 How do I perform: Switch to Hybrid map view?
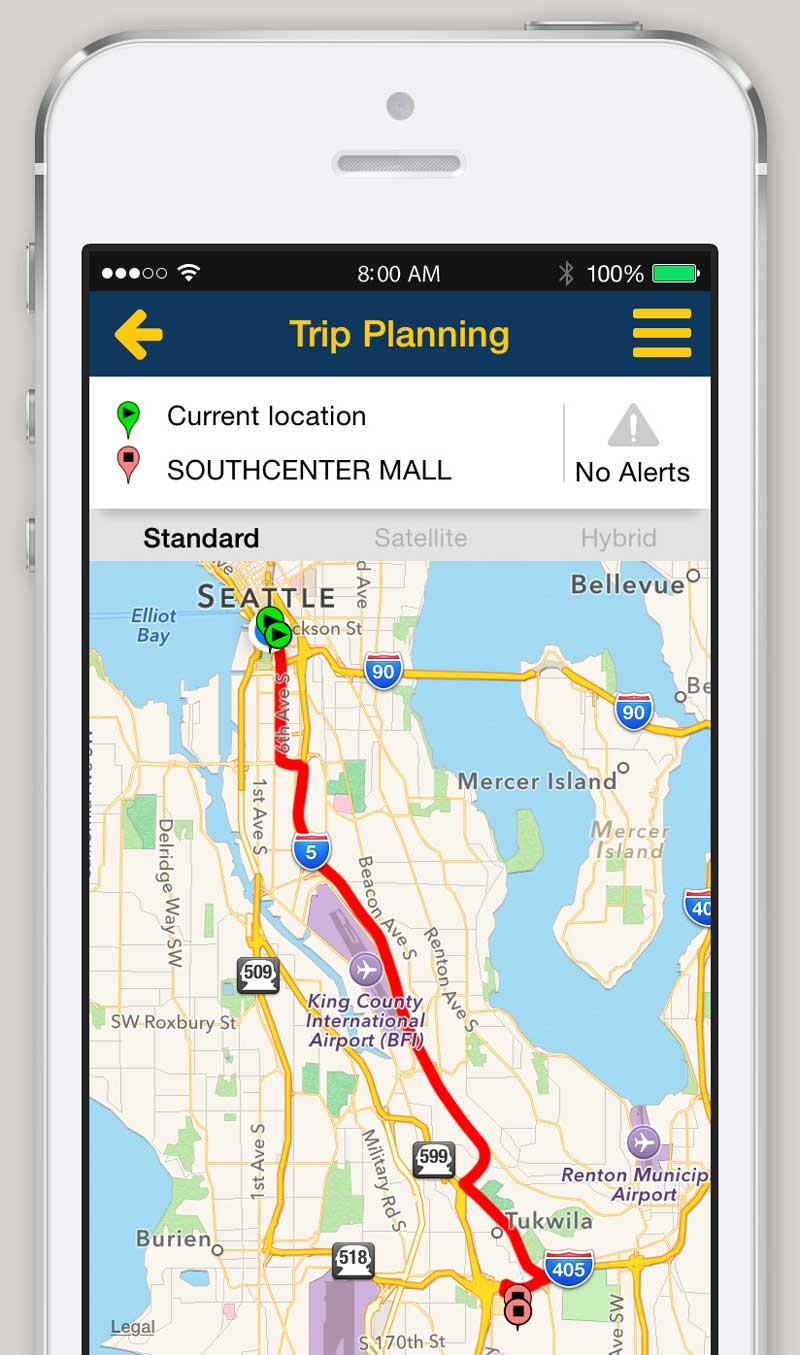(618, 538)
